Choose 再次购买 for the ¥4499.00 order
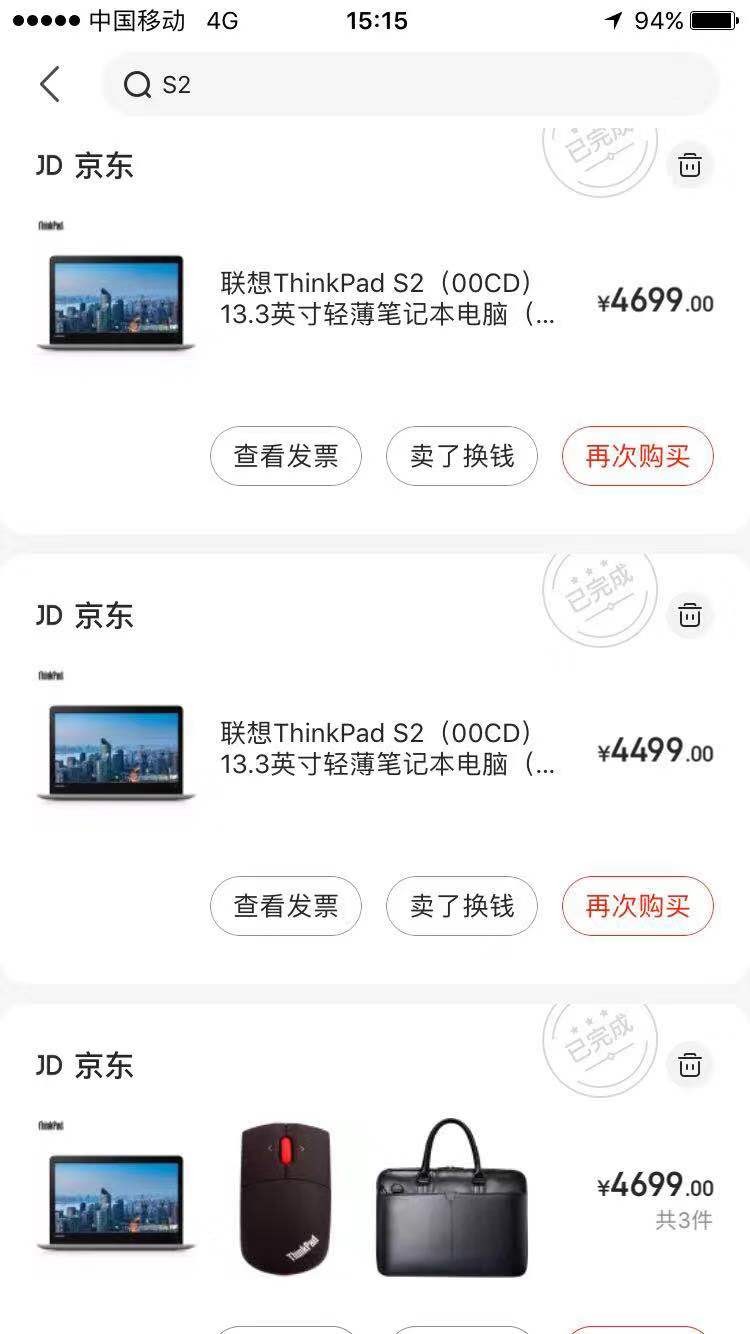This screenshot has width=750, height=1334. click(x=638, y=906)
